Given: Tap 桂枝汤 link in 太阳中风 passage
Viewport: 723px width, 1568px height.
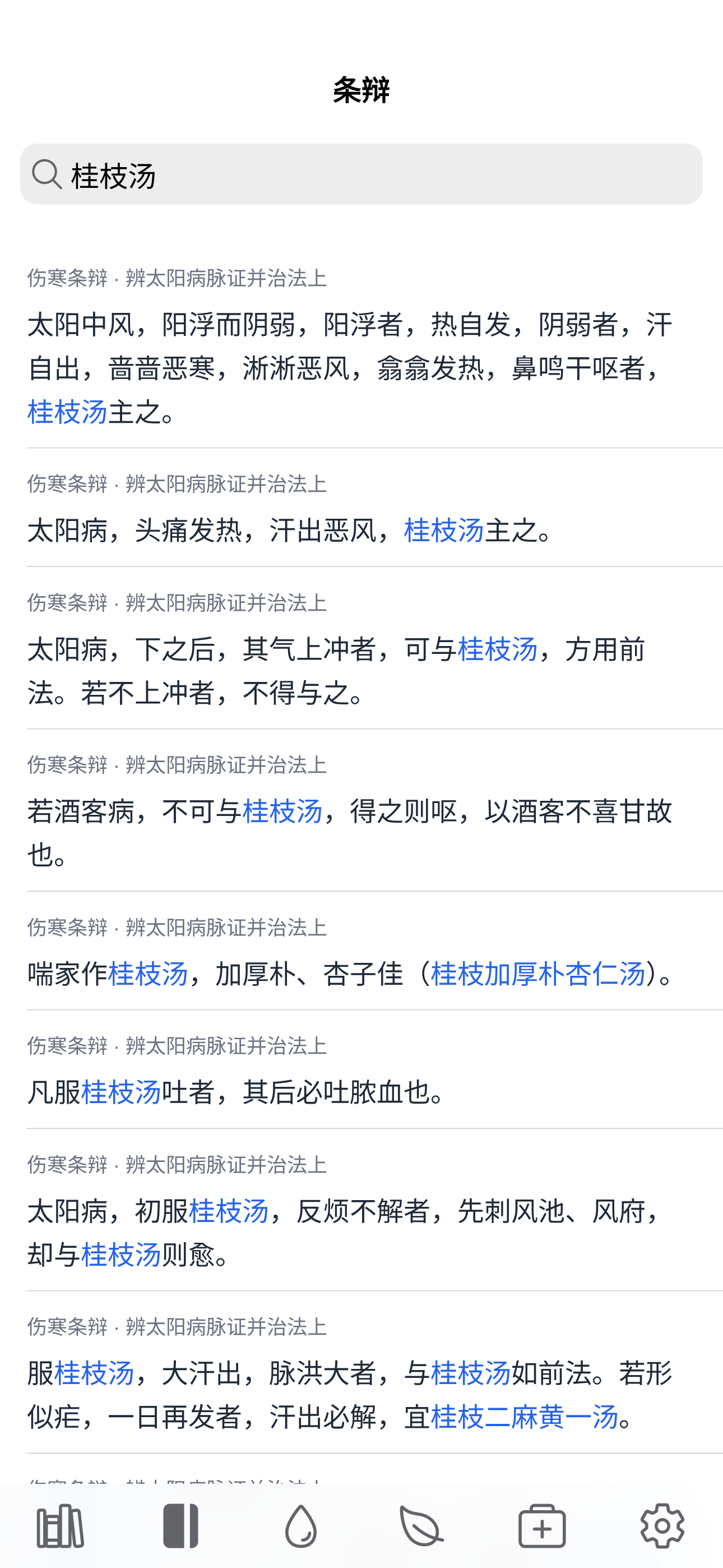Looking at the screenshot, I should (68, 412).
